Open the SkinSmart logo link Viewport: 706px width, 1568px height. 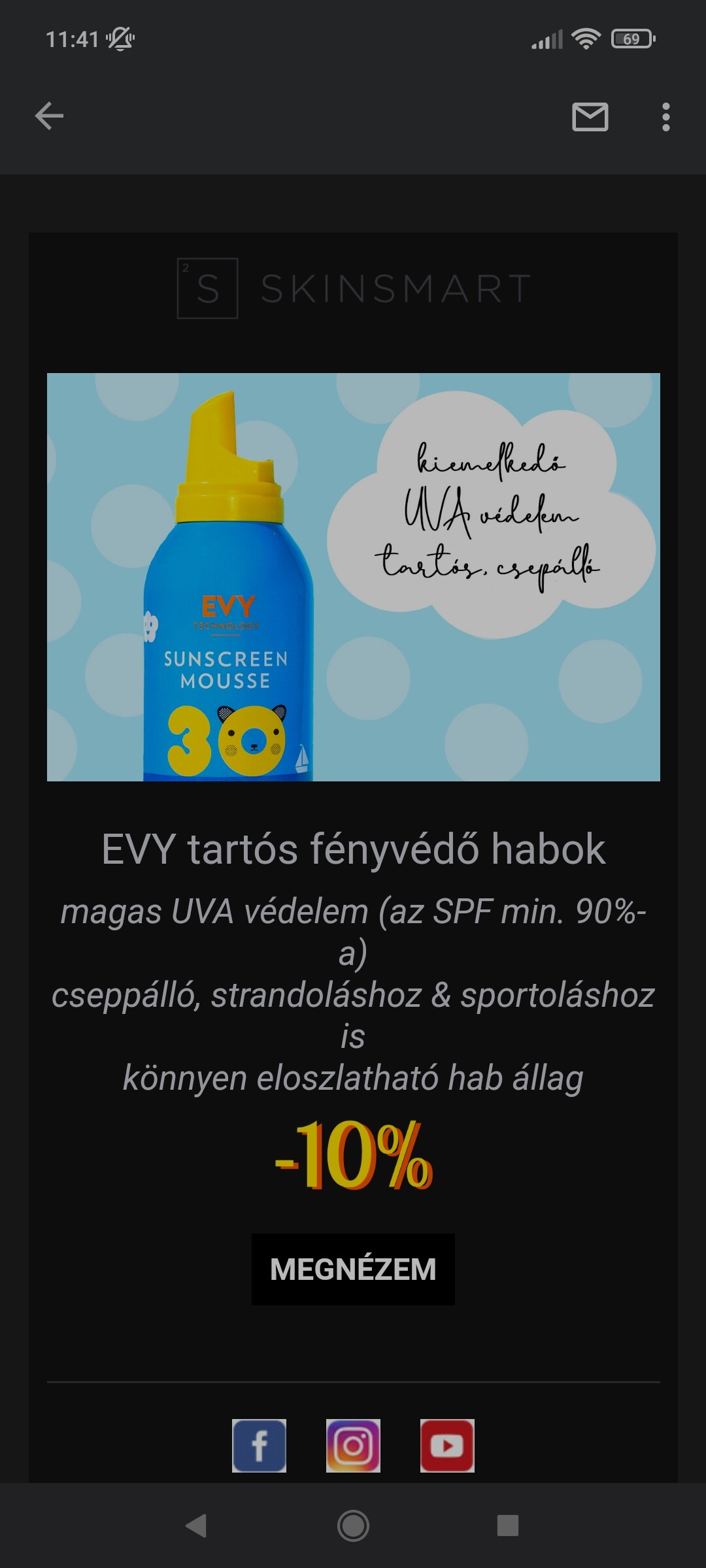(x=353, y=288)
